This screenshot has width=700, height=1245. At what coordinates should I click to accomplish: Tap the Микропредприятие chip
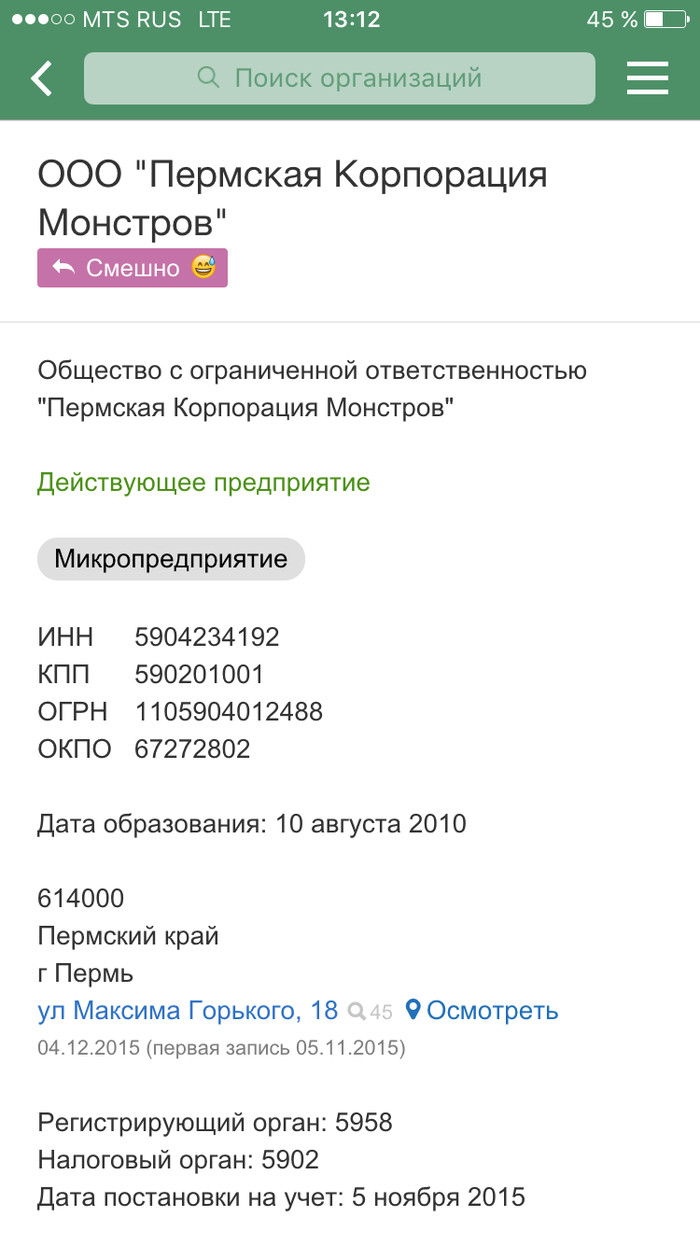(171, 559)
